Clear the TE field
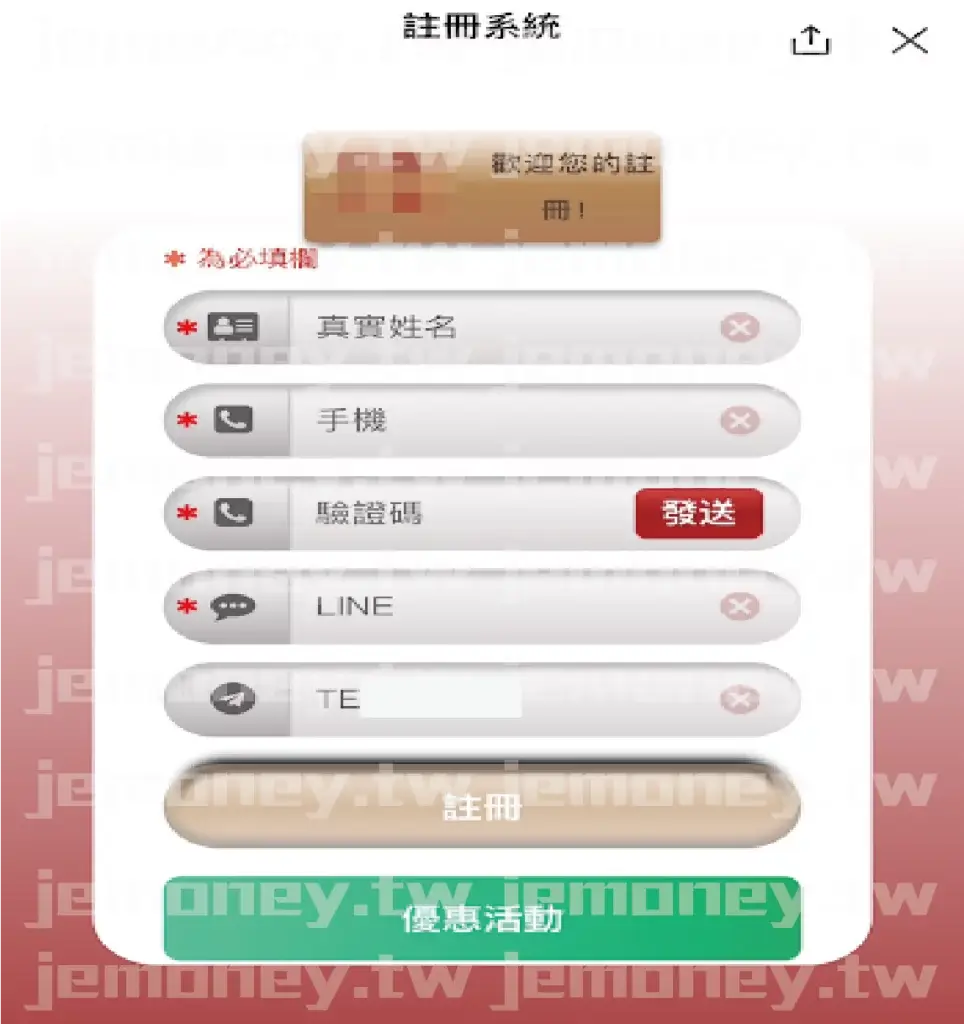The width and height of the screenshot is (964, 1024). tap(740, 700)
